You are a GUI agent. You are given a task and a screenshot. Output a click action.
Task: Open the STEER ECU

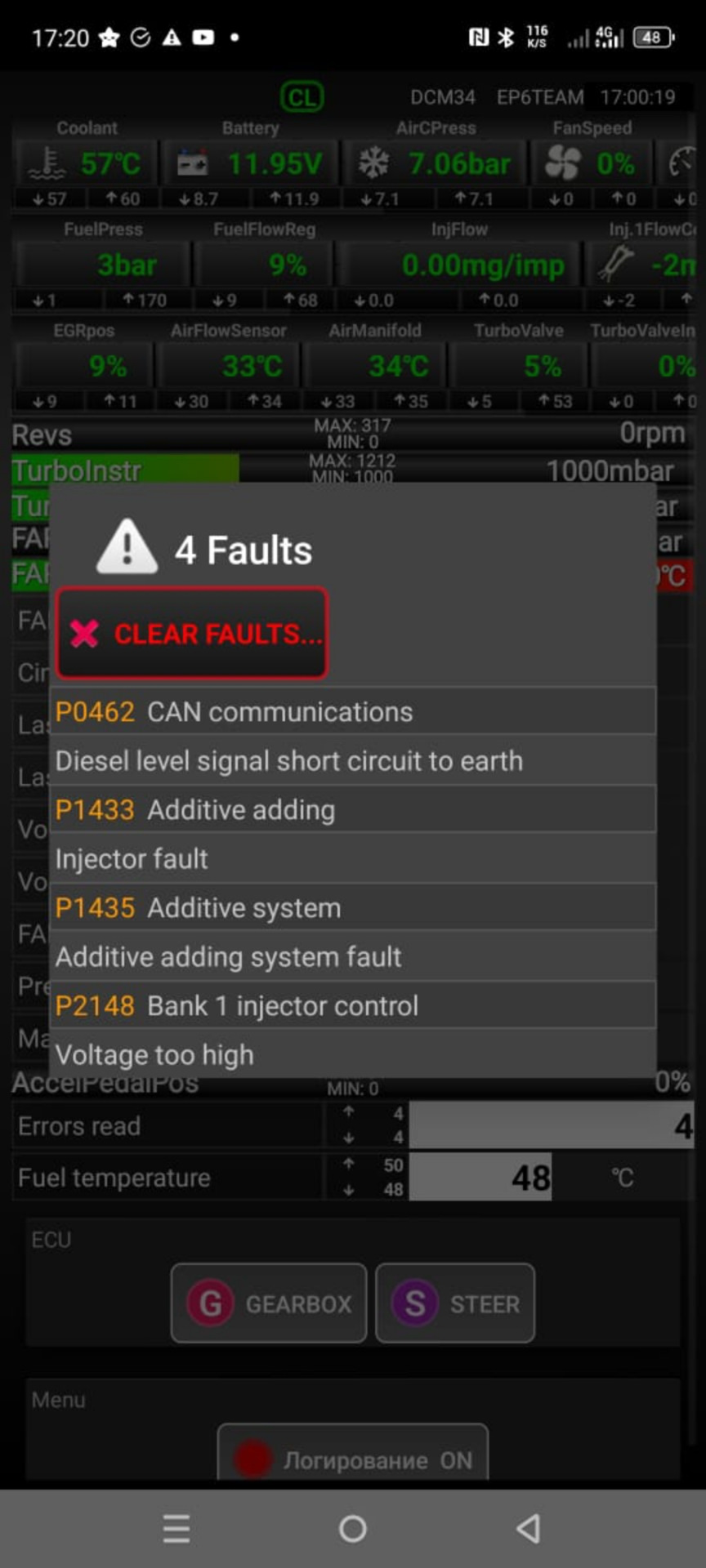click(x=455, y=1303)
